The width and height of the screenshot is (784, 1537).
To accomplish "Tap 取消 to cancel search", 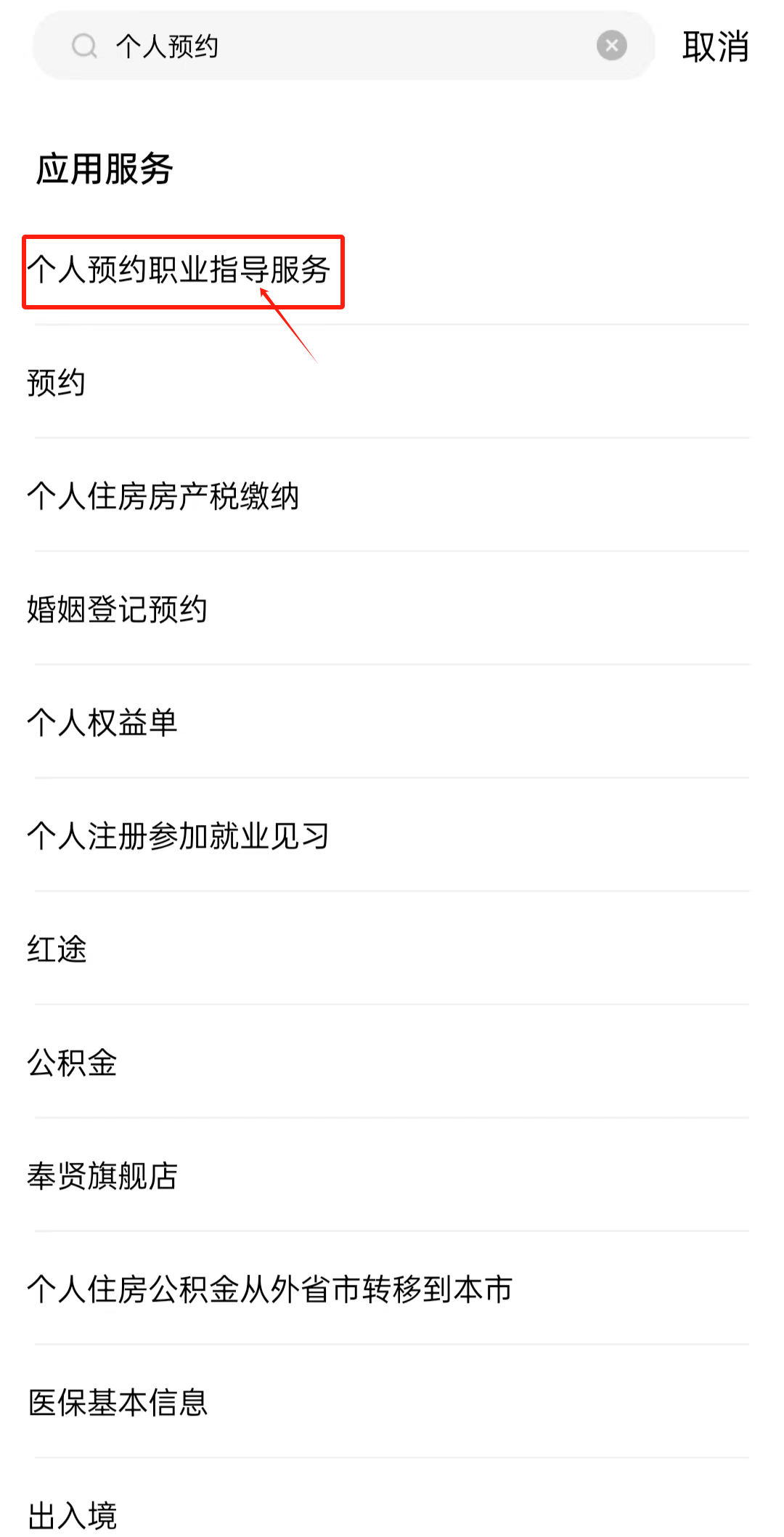I will pyautogui.click(x=715, y=47).
